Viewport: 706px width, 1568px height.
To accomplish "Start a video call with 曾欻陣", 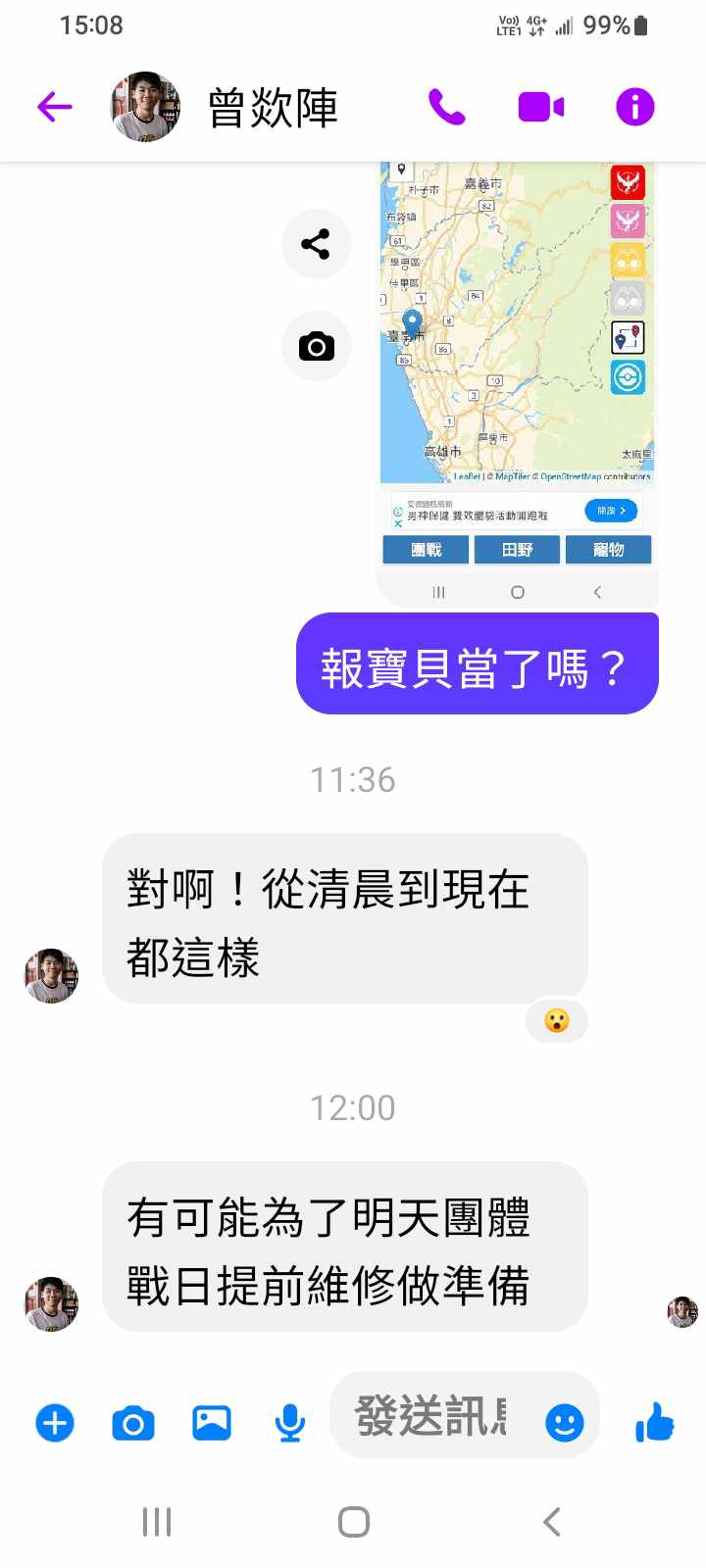I will (x=540, y=107).
